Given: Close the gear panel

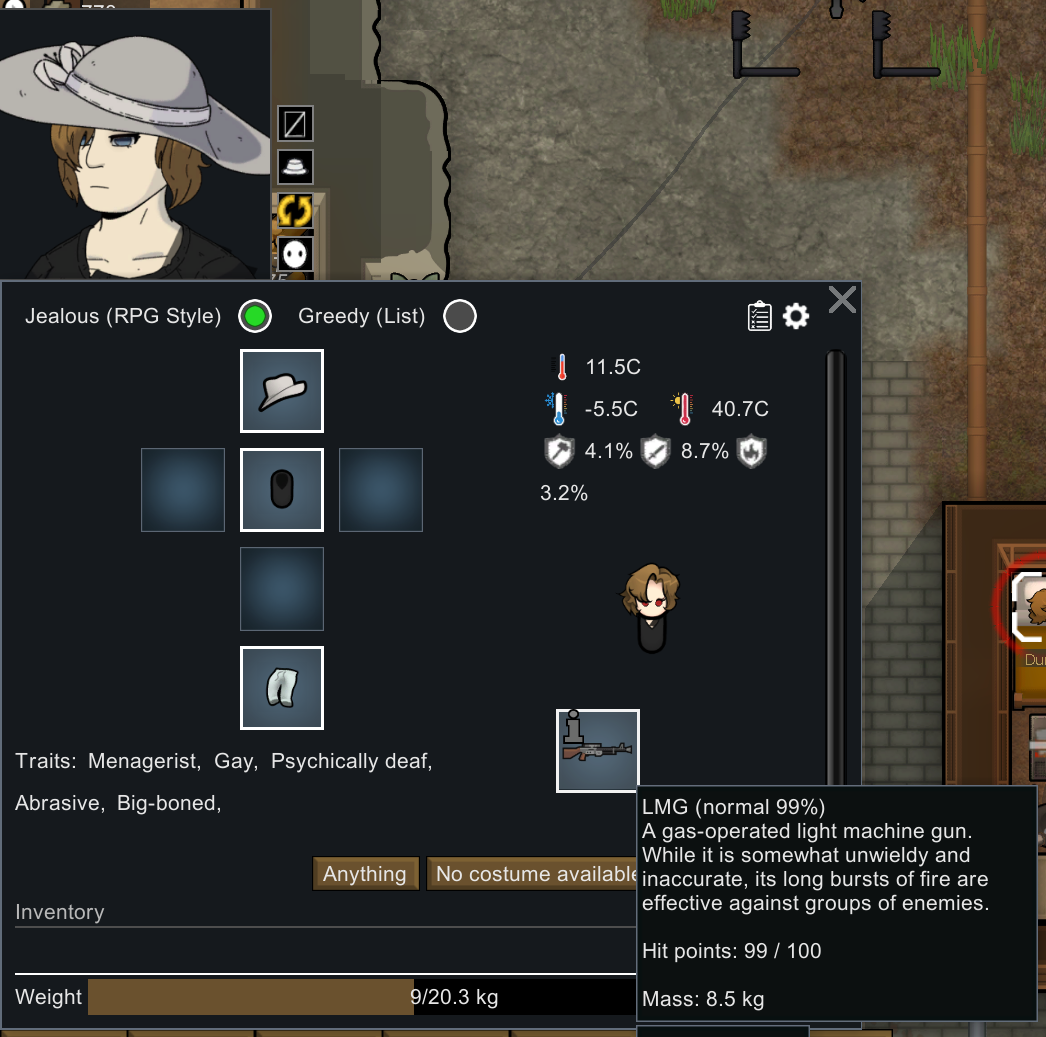Looking at the screenshot, I should (x=842, y=299).
